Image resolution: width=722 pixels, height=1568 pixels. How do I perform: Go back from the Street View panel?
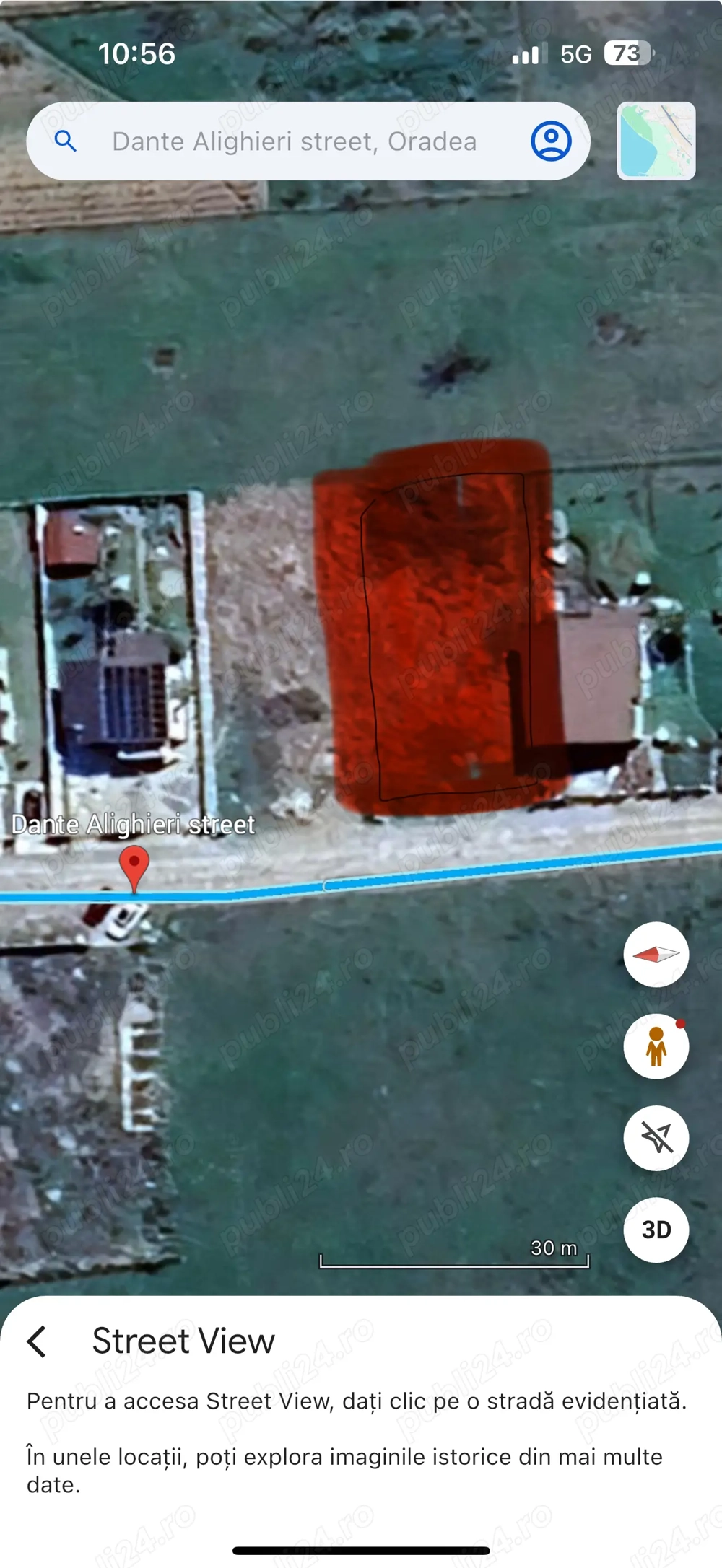[x=38, y=1341]
